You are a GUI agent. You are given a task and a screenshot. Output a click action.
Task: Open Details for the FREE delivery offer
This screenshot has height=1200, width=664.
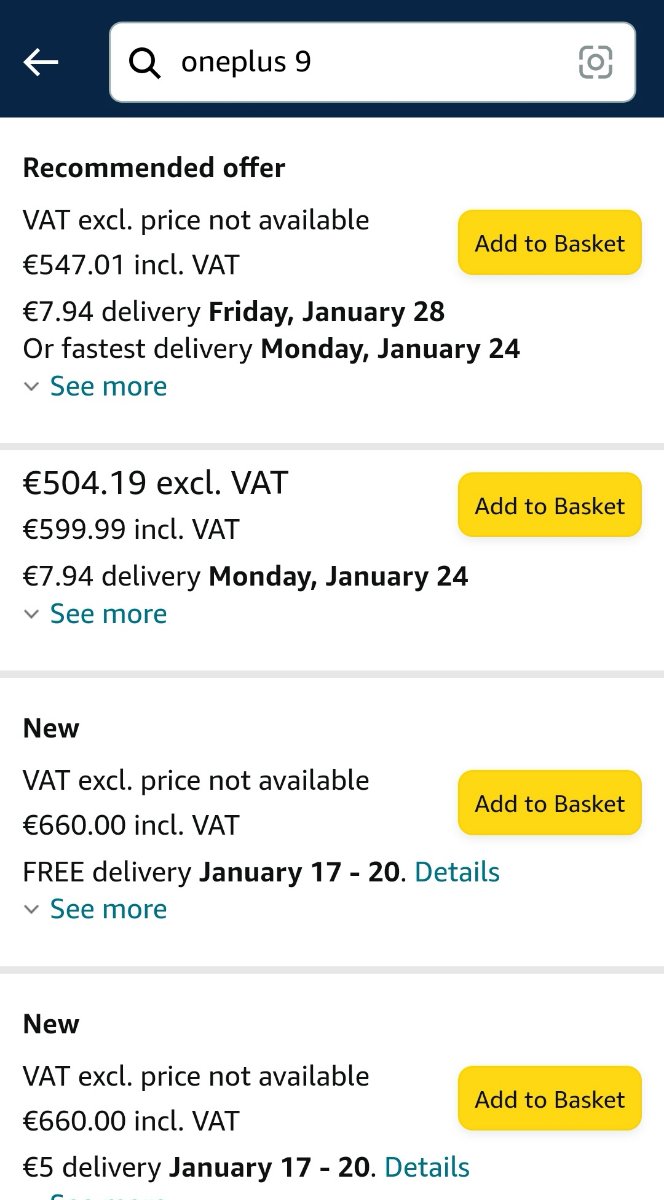(457, 872)
